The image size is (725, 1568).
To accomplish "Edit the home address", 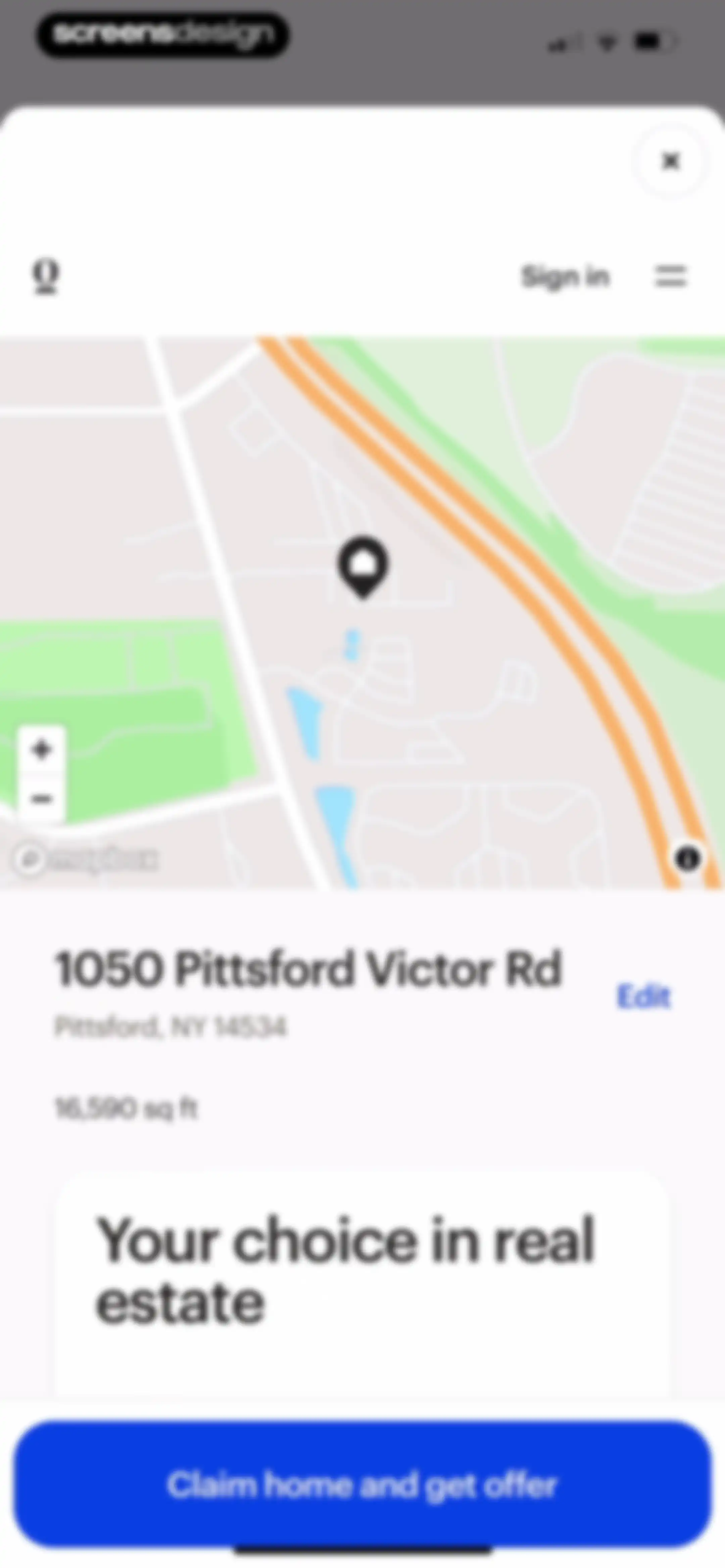I will click(643, 997).
